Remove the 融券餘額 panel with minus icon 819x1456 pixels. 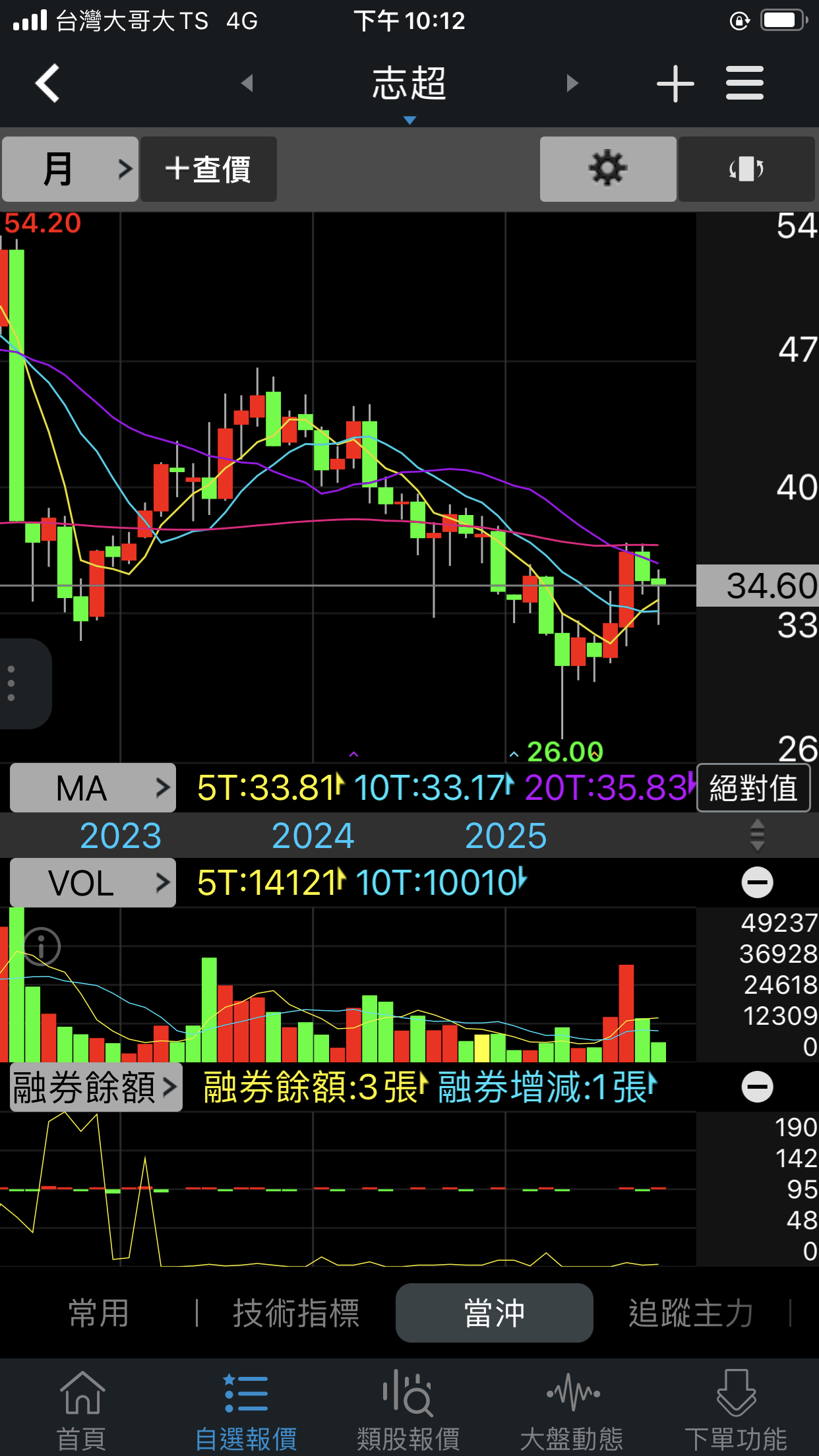tap(757, 1087)
